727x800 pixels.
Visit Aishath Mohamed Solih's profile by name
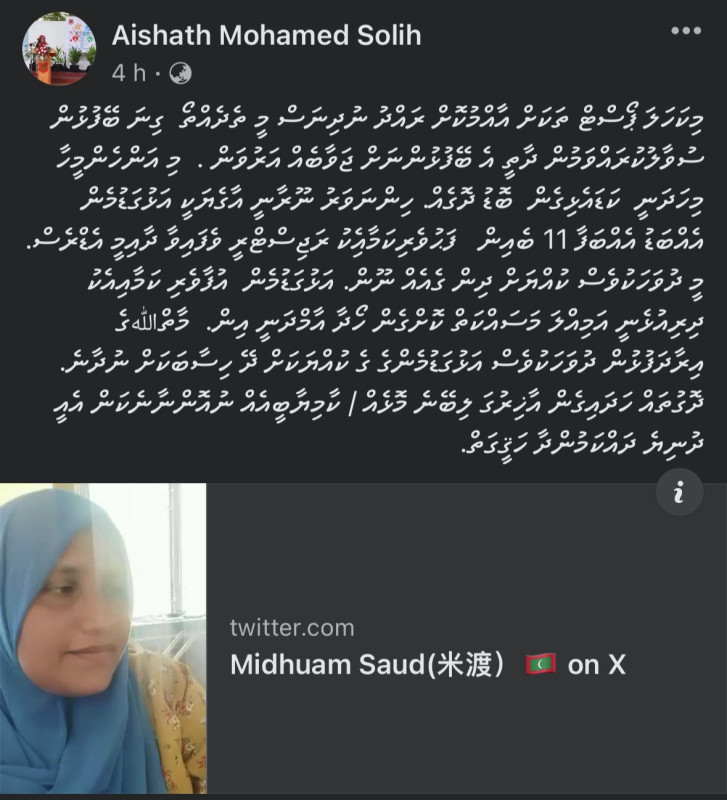266,35
